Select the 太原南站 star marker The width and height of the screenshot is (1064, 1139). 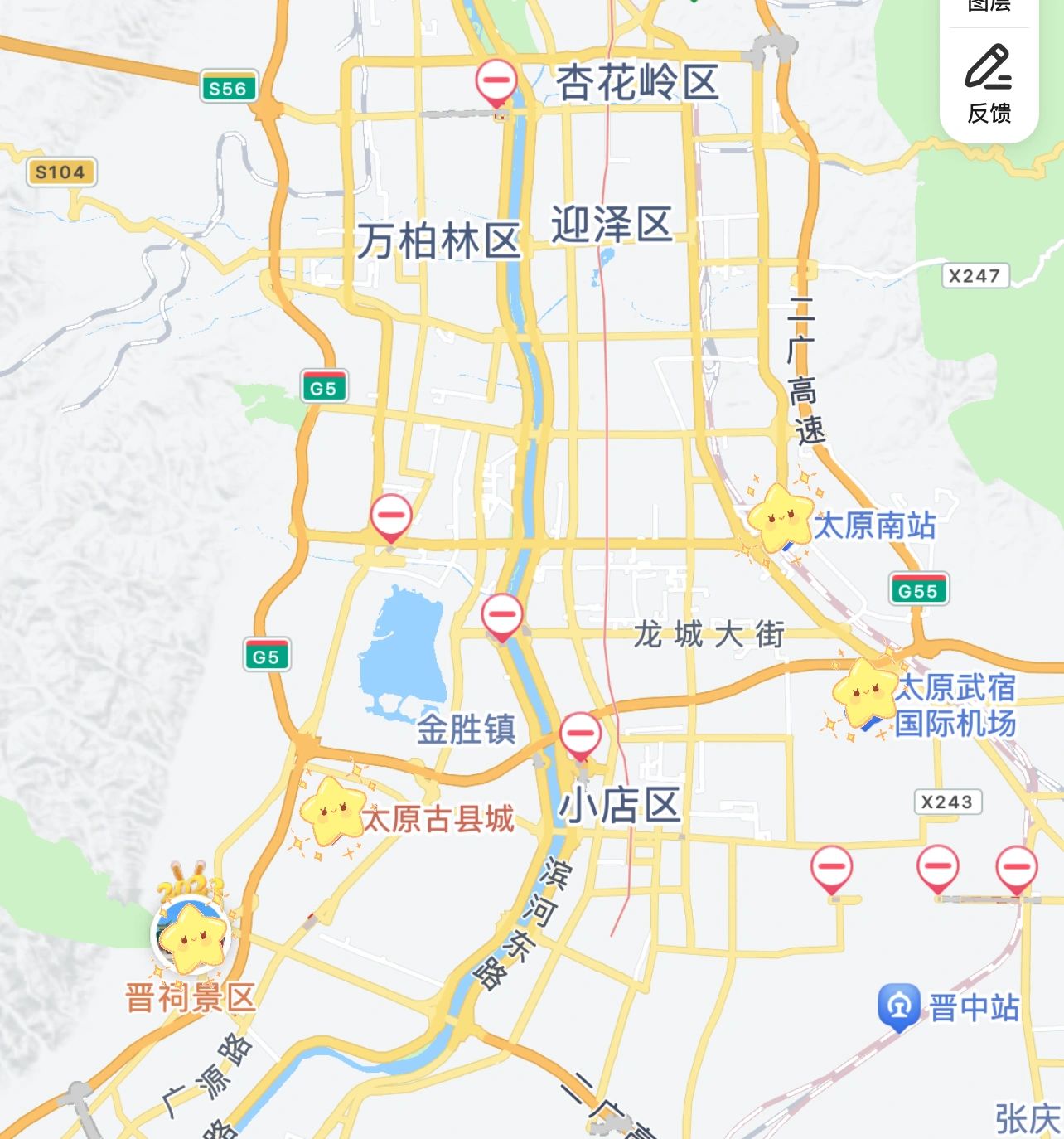point(780,518)
